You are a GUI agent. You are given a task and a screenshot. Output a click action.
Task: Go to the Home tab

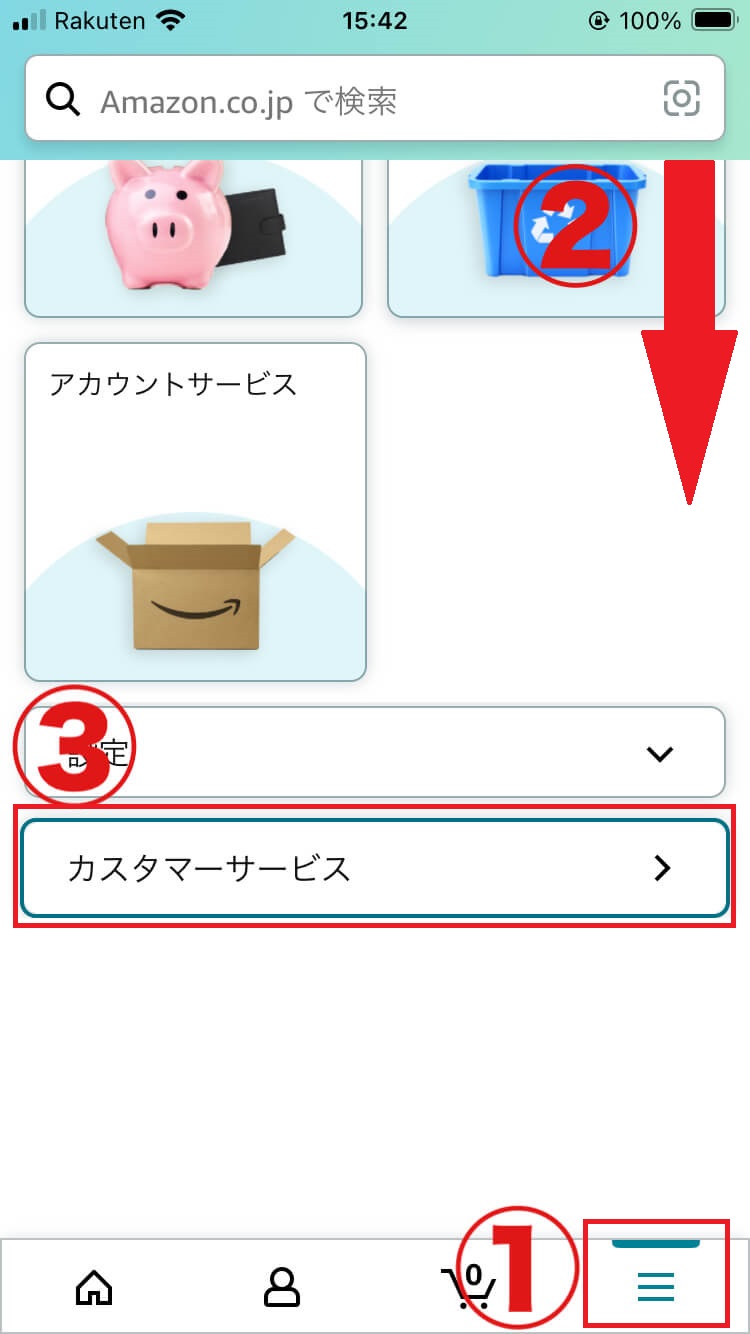pyautogui.click(x=94, y=1287)
